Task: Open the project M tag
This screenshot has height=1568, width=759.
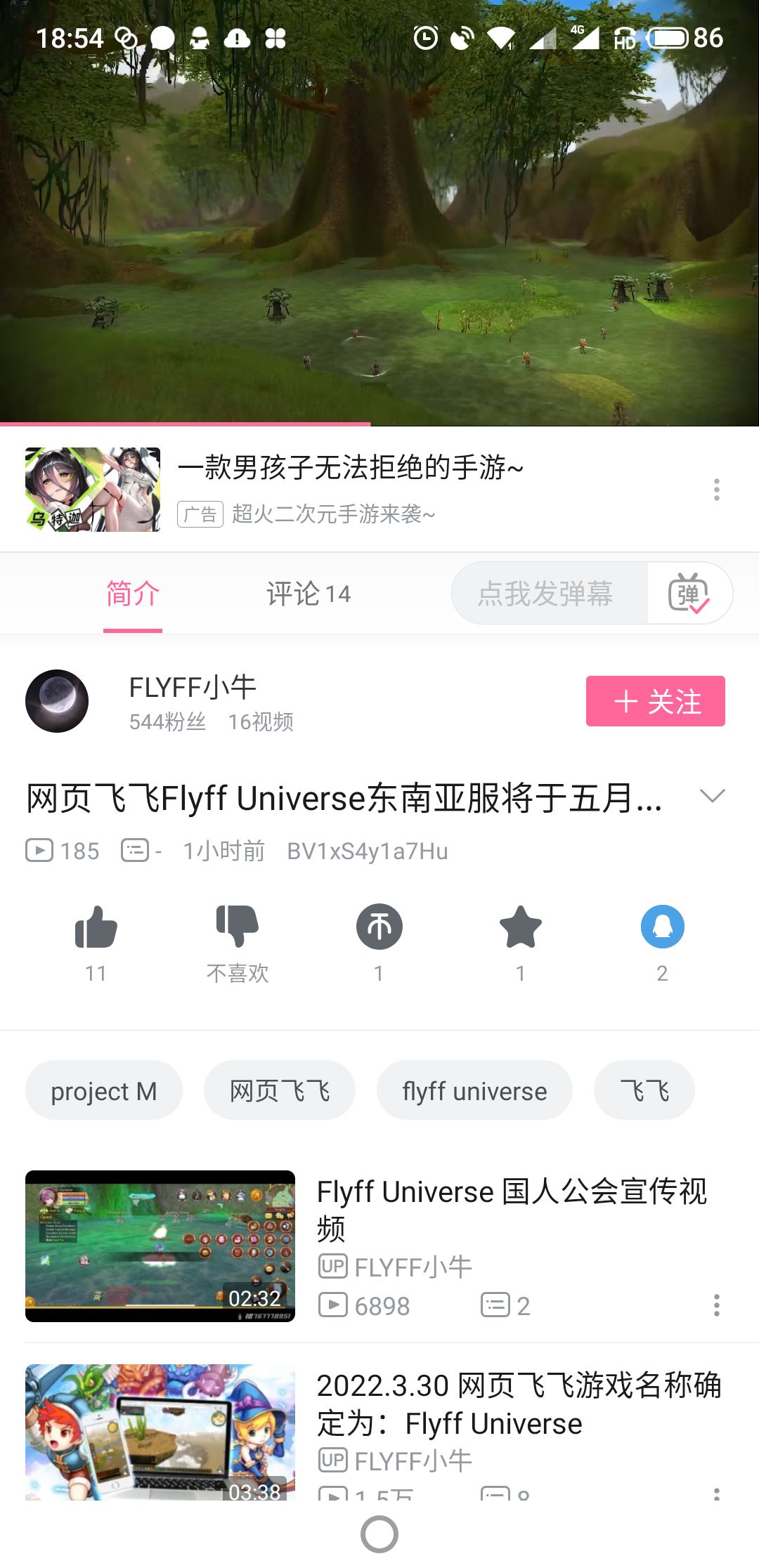Action: pyautogui.click(x=104, y=1090)
